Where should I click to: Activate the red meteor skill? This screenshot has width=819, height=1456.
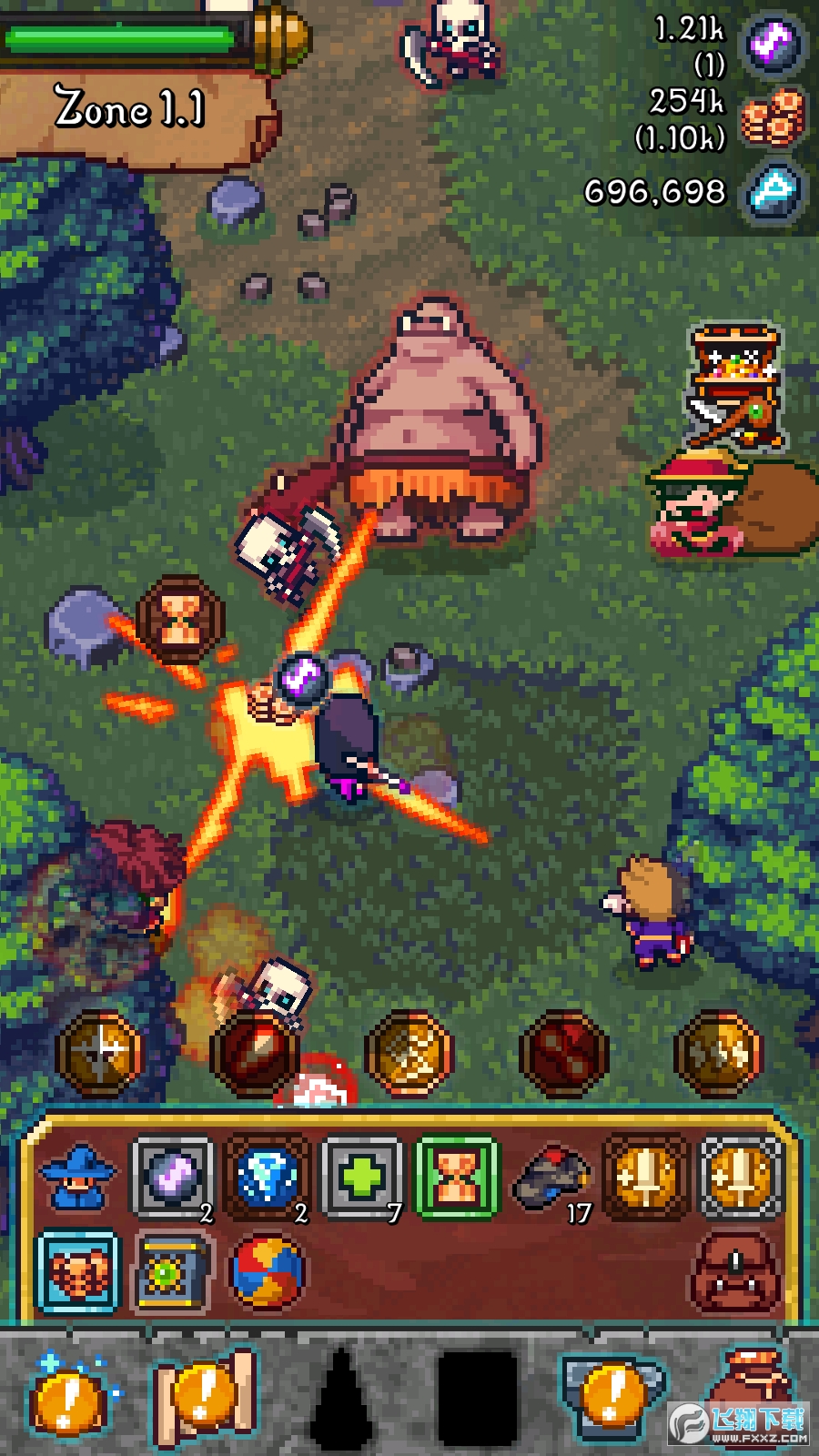(255, 1053)
